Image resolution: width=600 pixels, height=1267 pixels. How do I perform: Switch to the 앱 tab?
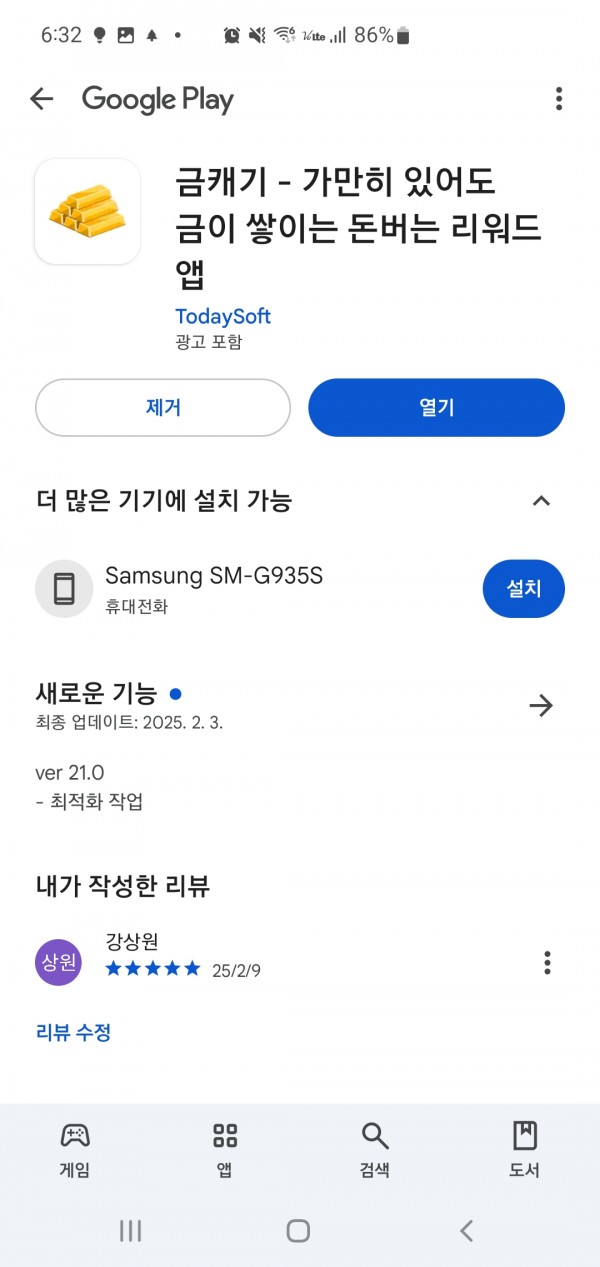(x=225, y=1149)
